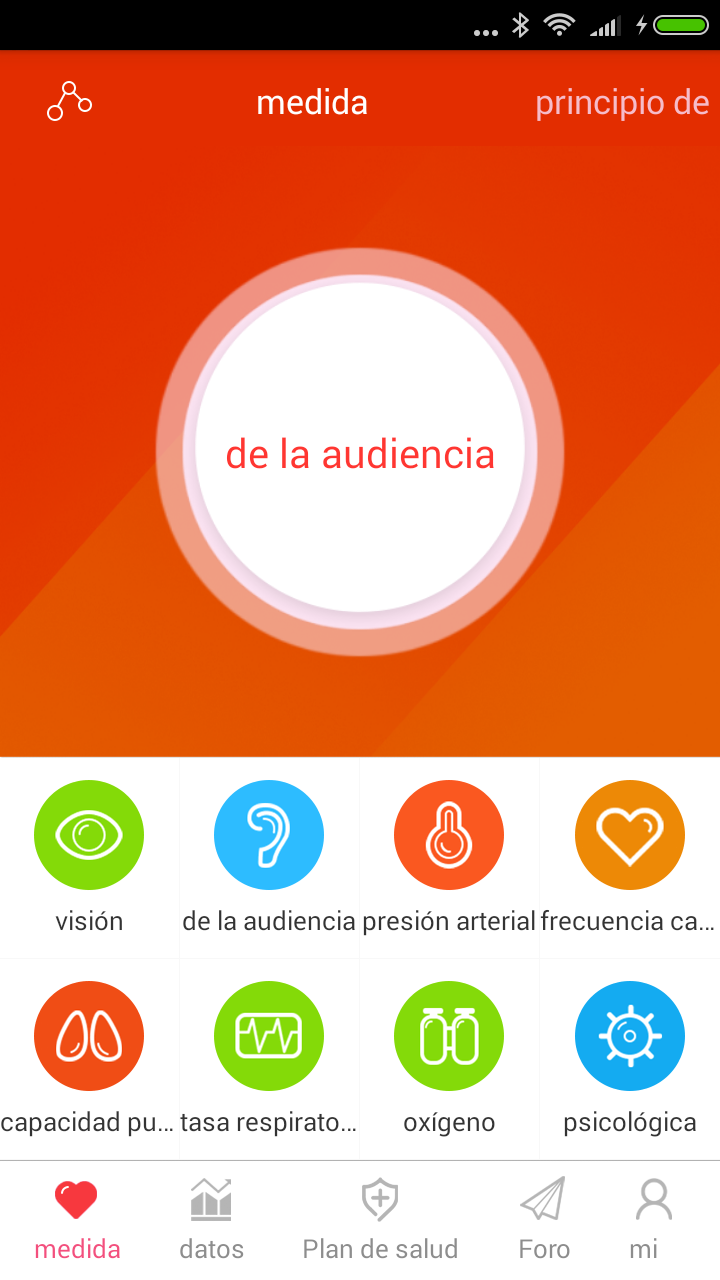
Task: Tap the battery indicator in status bar
Action: (x=681, y=25)
